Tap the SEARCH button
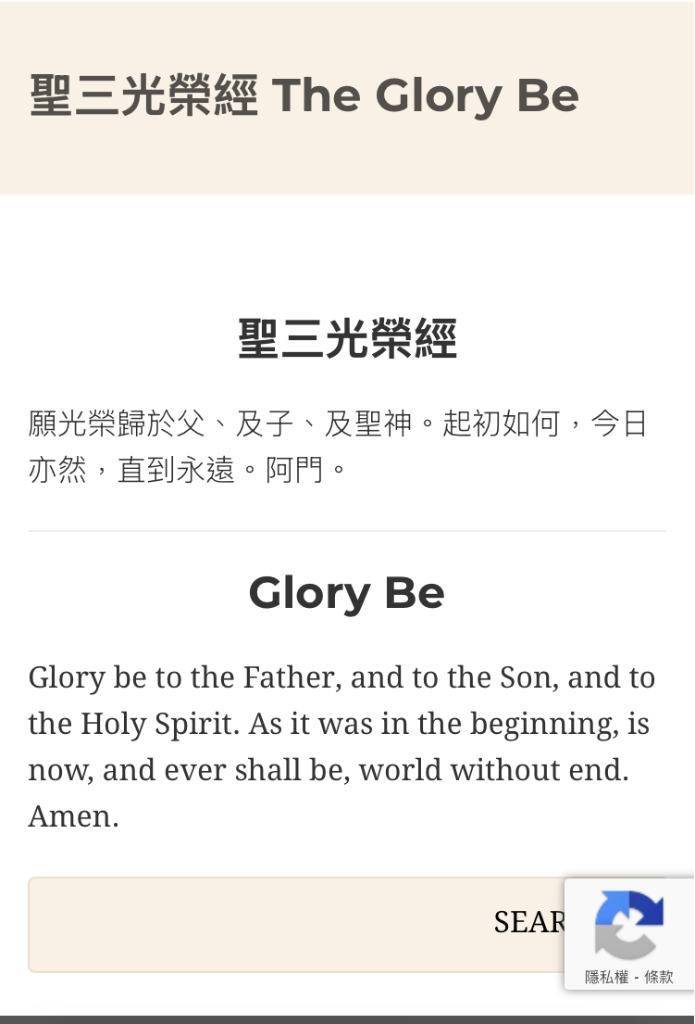The height and width of the screenshot is (1024, 695). click(300, 924)
